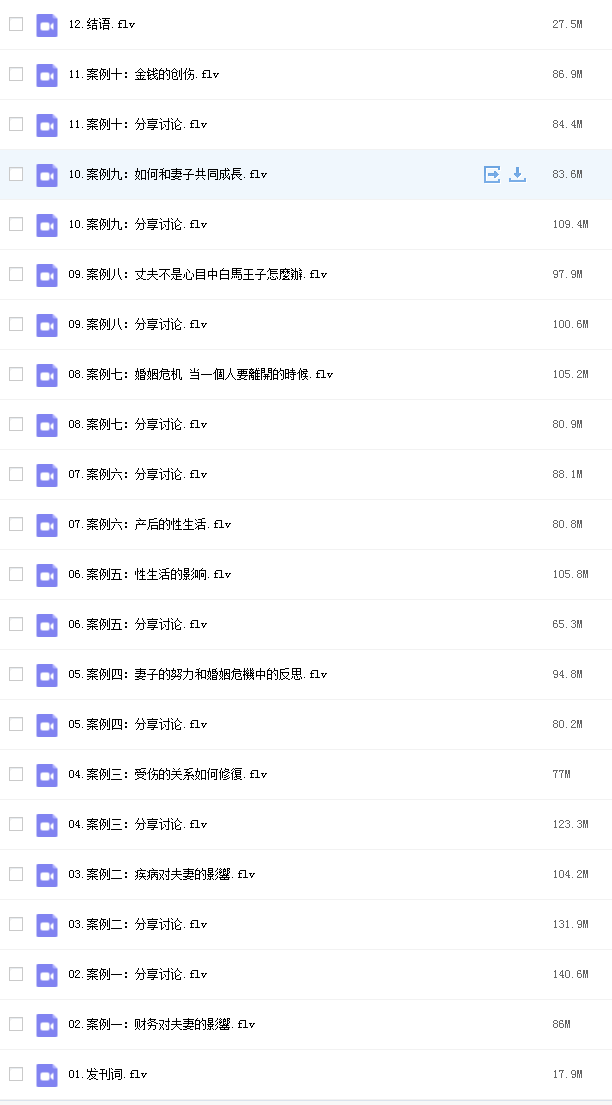Open the 11.案例十:金钱的创伤.flv video

(x=144, y=75)
